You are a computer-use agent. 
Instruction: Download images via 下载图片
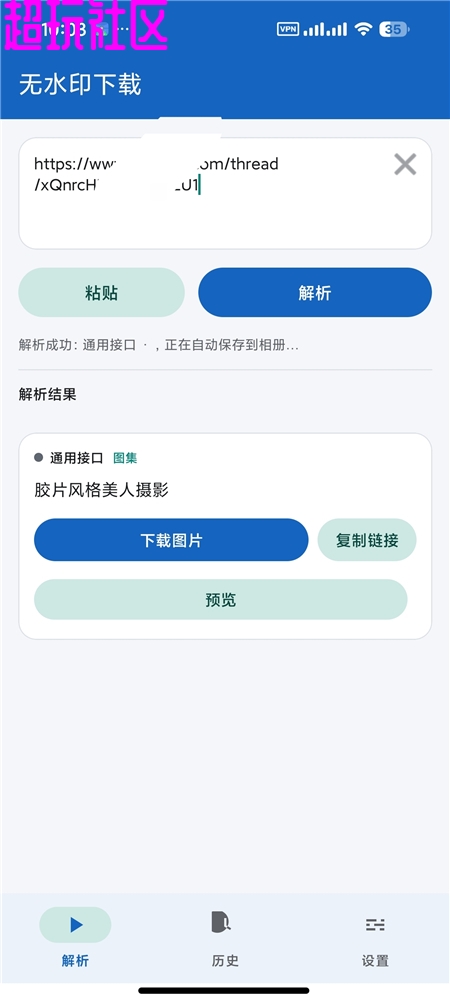pos(171,540)
